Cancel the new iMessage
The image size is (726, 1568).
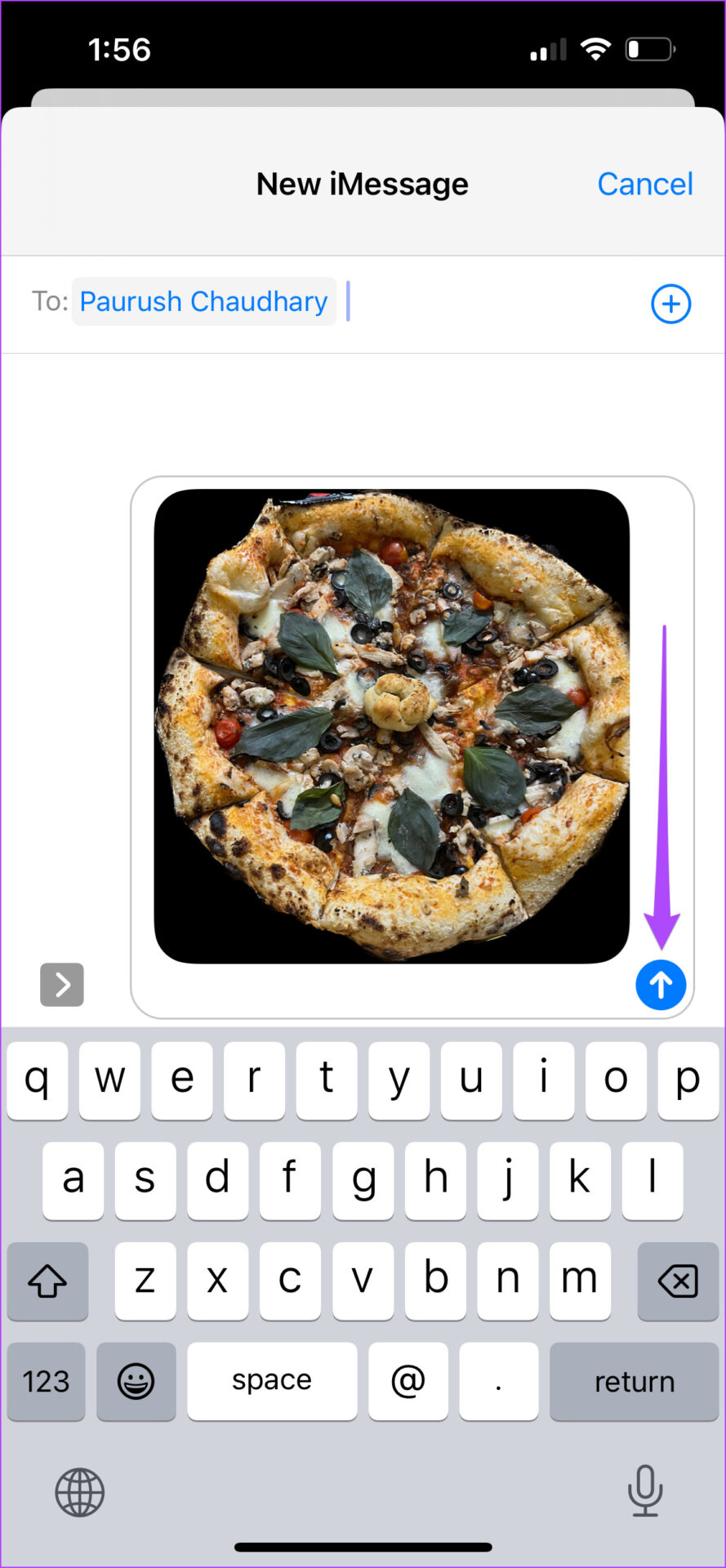pyautogui.click(x=644, y=184)
